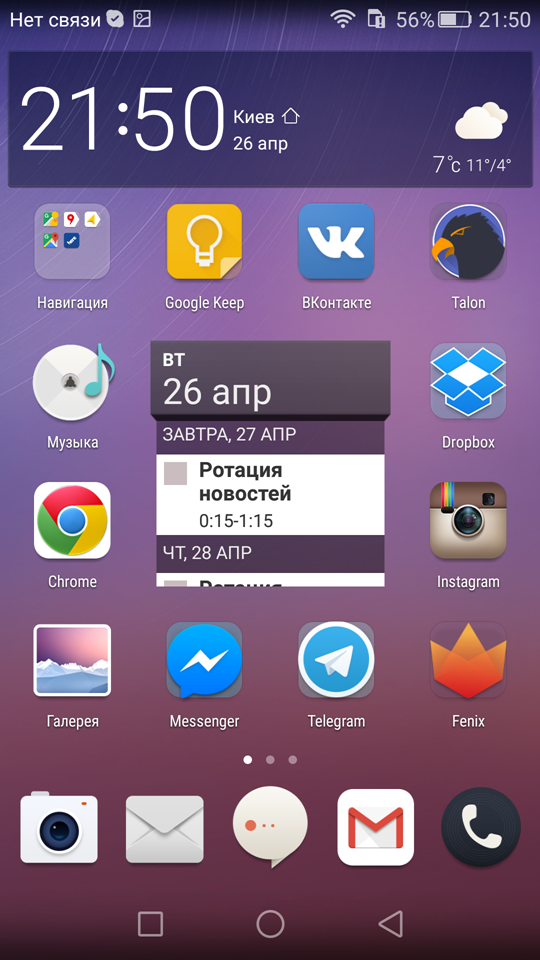The height and width of the screenshot is (960, 540).
Task: Open Instagram
Action: click(x=468, y=521)
